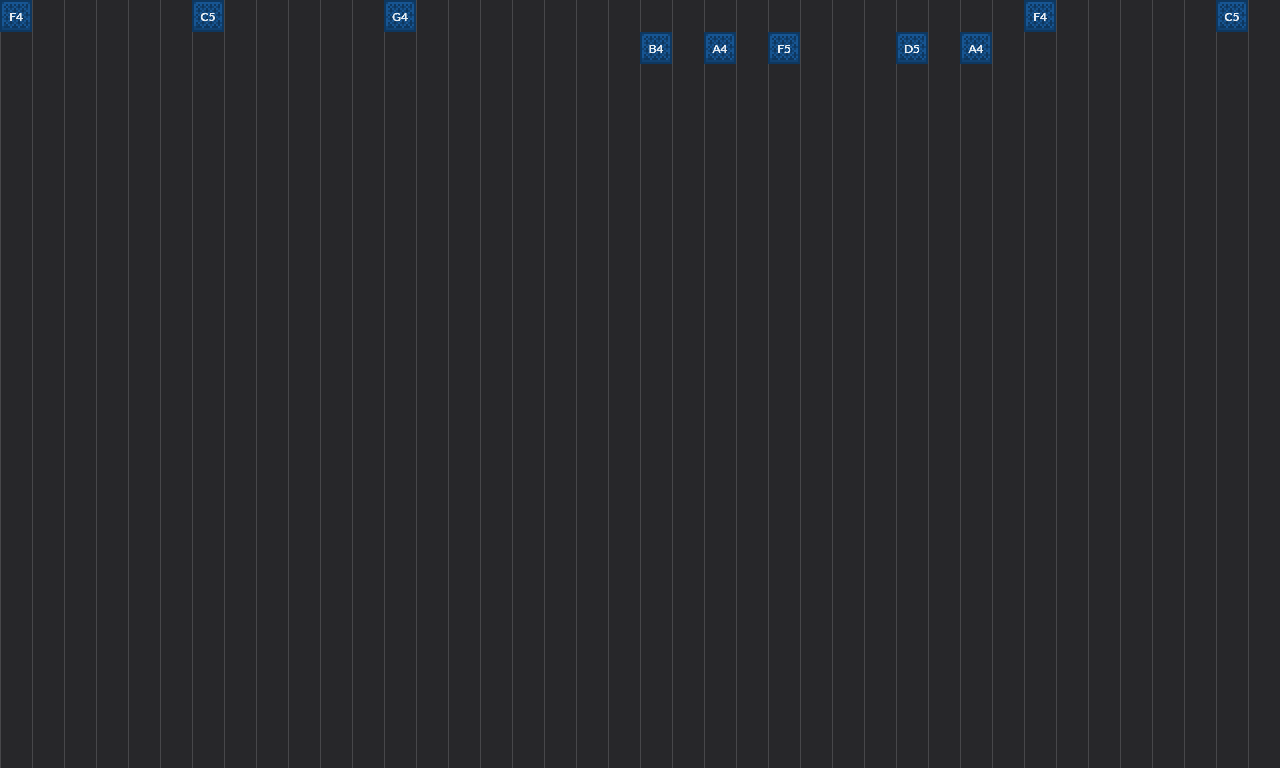Tap the B4 note block
The height and width of the screenshot is (768, 1280).
pyautogui.click(x=656, y=49)
